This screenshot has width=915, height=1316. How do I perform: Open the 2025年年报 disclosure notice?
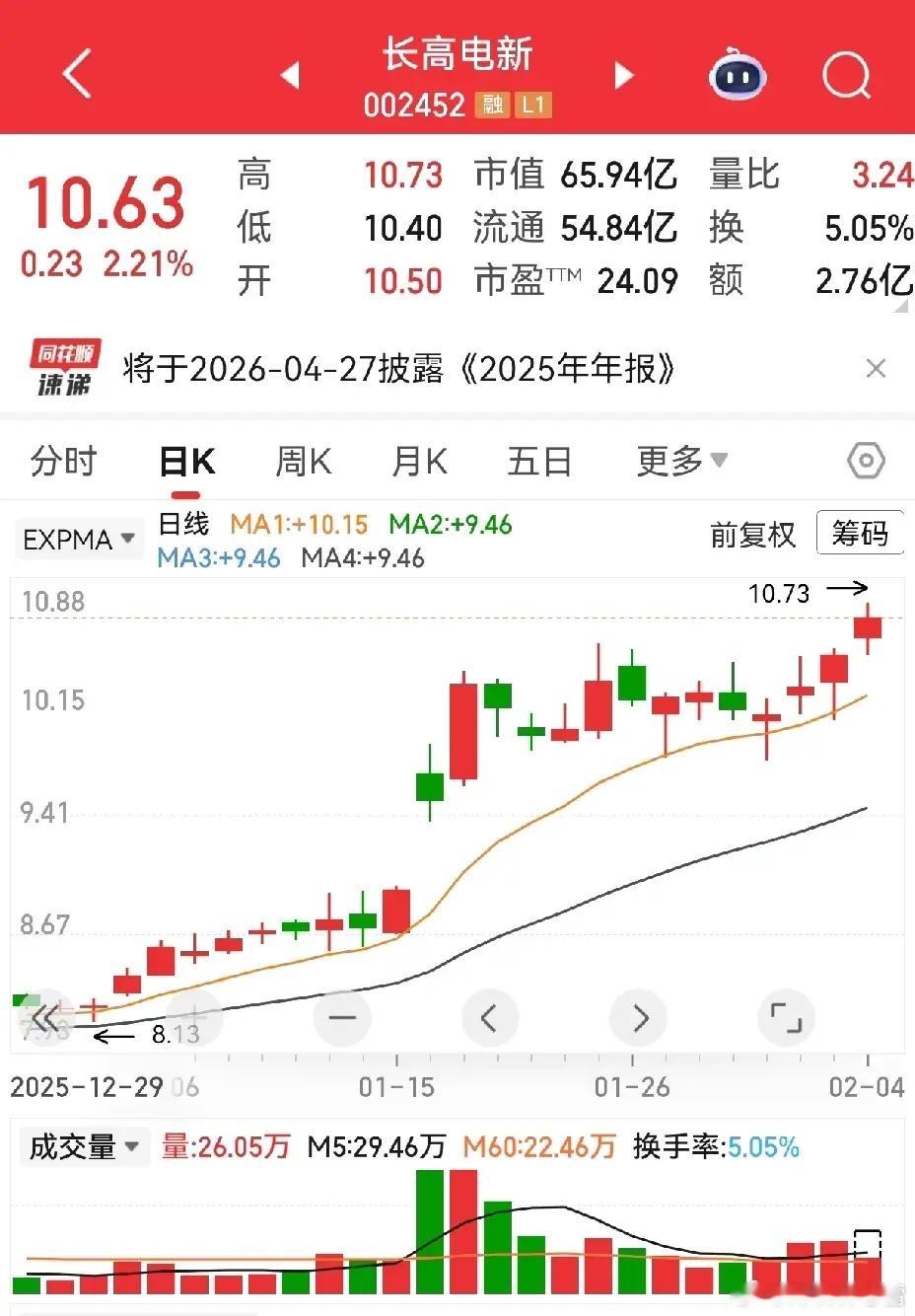pos(399,369)
